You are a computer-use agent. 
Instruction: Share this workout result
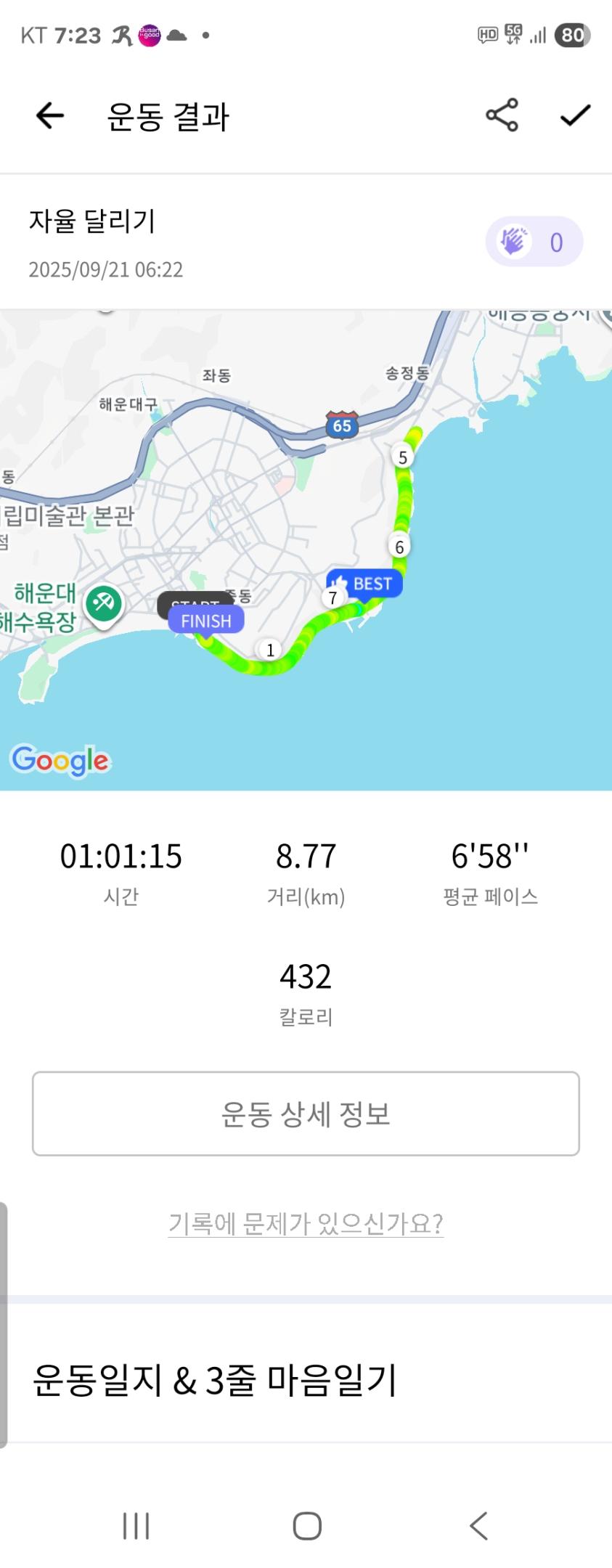click(x=502, y=115)
